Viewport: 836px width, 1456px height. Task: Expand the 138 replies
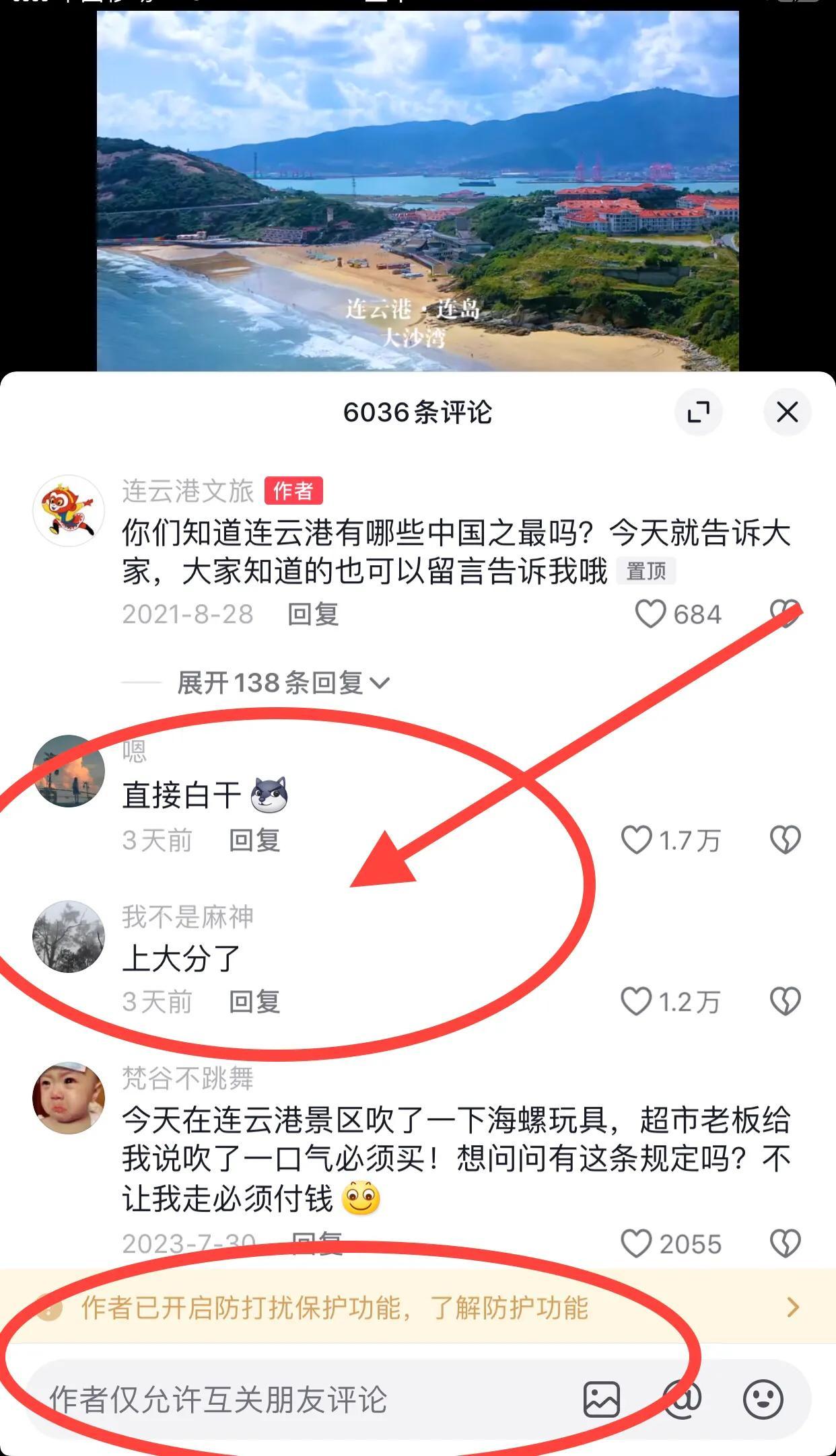283,683
